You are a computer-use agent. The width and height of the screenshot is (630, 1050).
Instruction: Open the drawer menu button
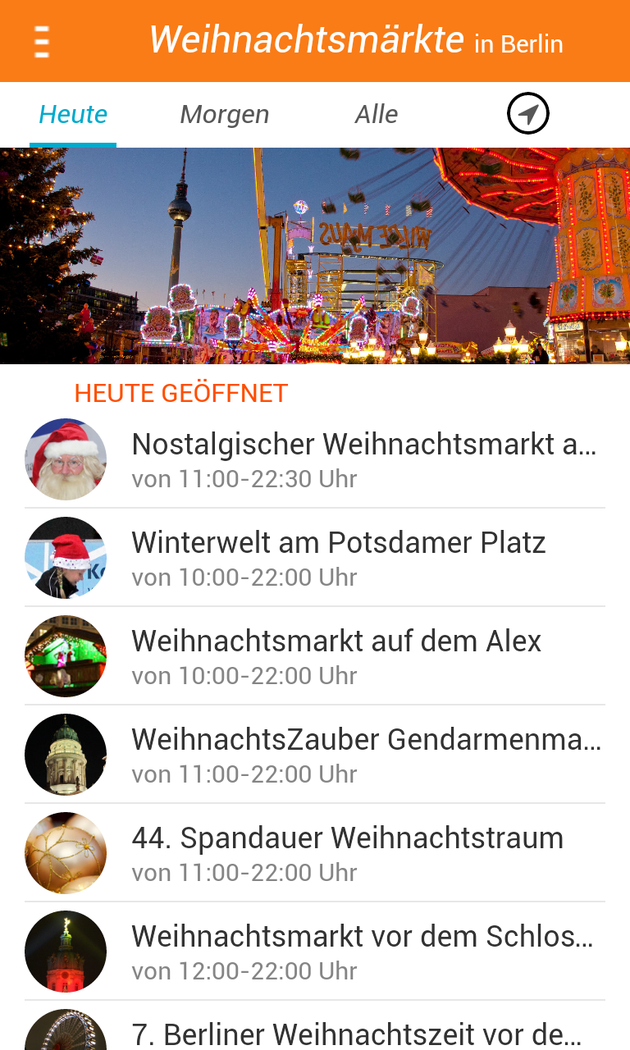tap(41, 41)
